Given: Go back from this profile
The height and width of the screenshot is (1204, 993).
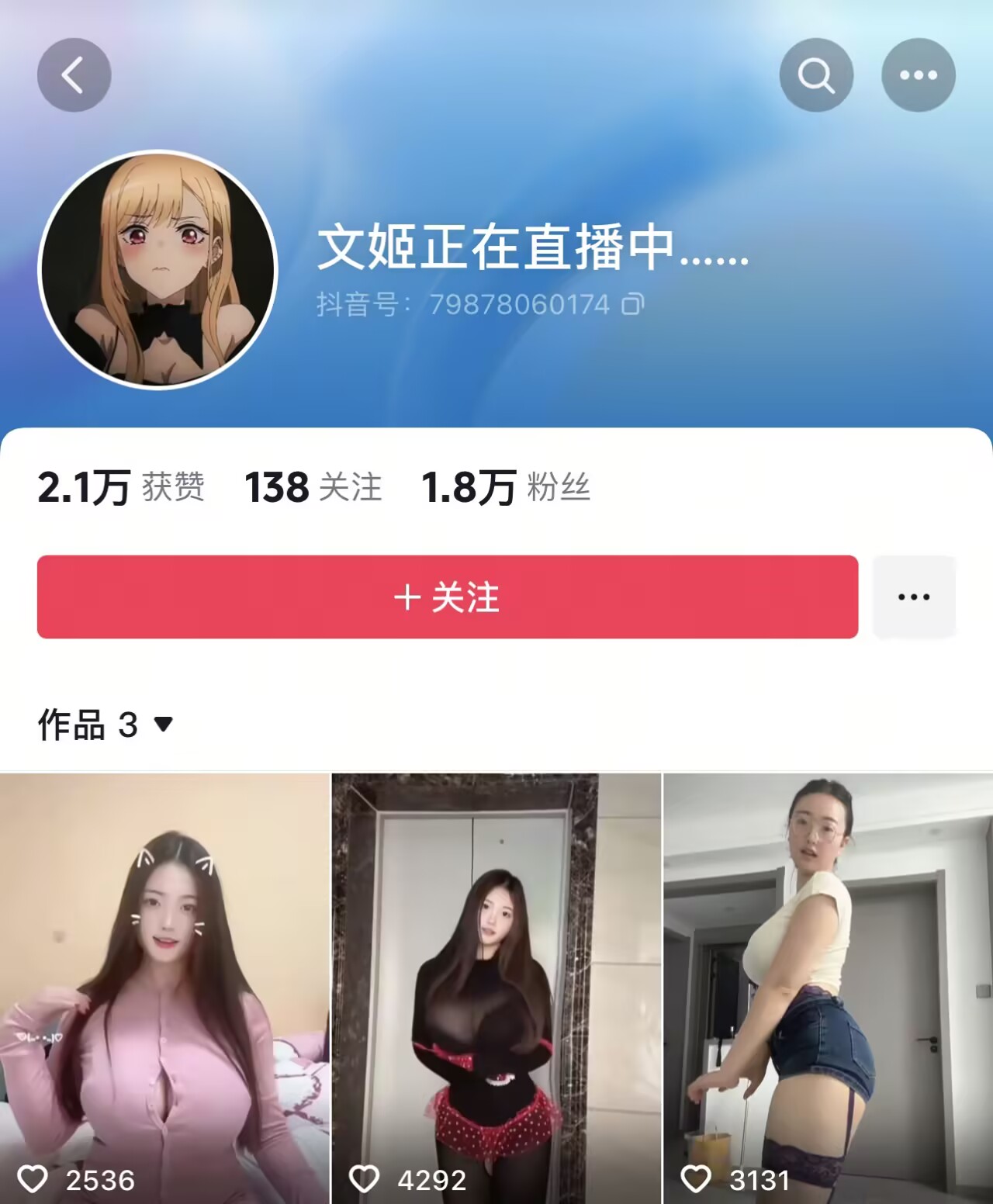Looking at the screenshot, I should click(x=74, y=75).
